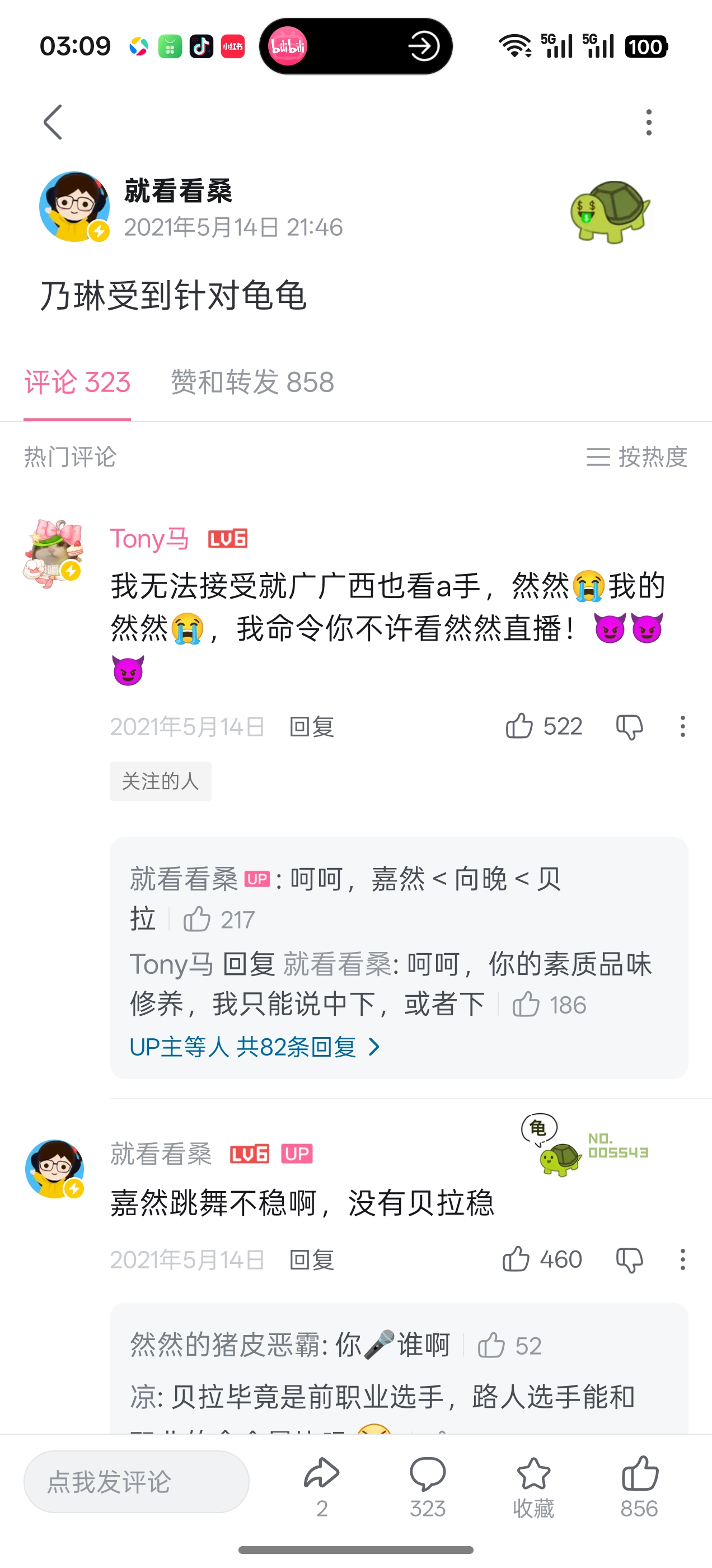Open Tony马's profile from the username
The image size is (712, 1568).
[149, 539]
